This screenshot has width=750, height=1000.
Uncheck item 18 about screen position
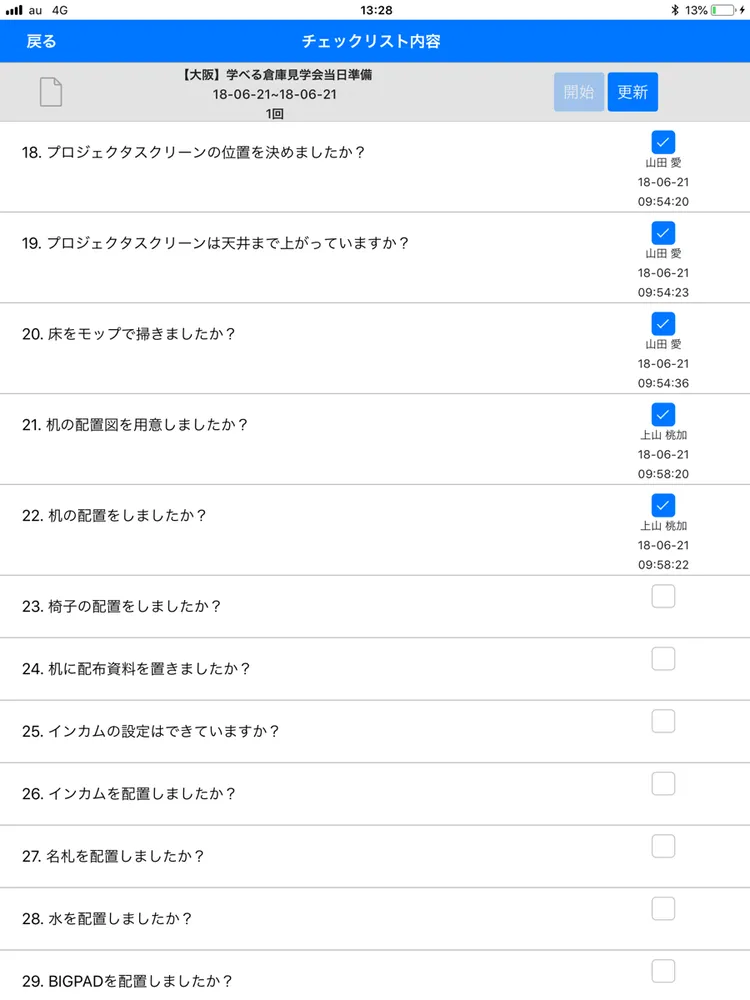[x=663, y=141]
